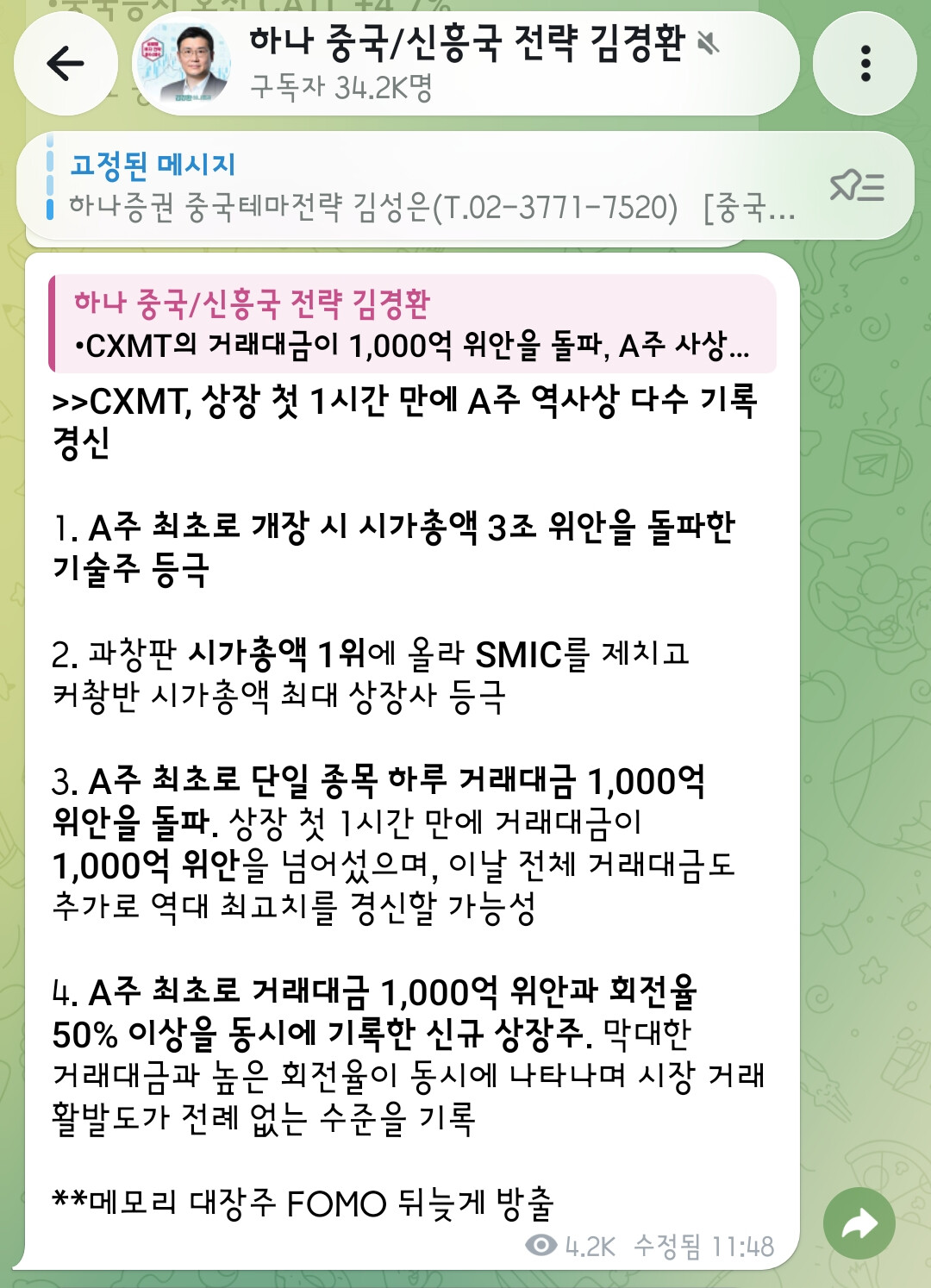The width and height of the screenshot is (931, 1288).
Task: Open the three-dot overflow menu
Action: pyautogui.click(x=865, y=63)
